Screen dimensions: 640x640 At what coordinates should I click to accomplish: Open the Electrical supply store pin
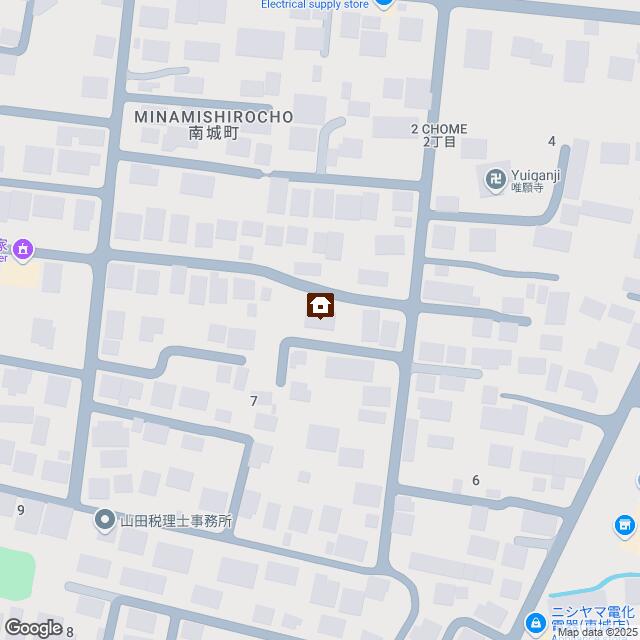(386, 4)
